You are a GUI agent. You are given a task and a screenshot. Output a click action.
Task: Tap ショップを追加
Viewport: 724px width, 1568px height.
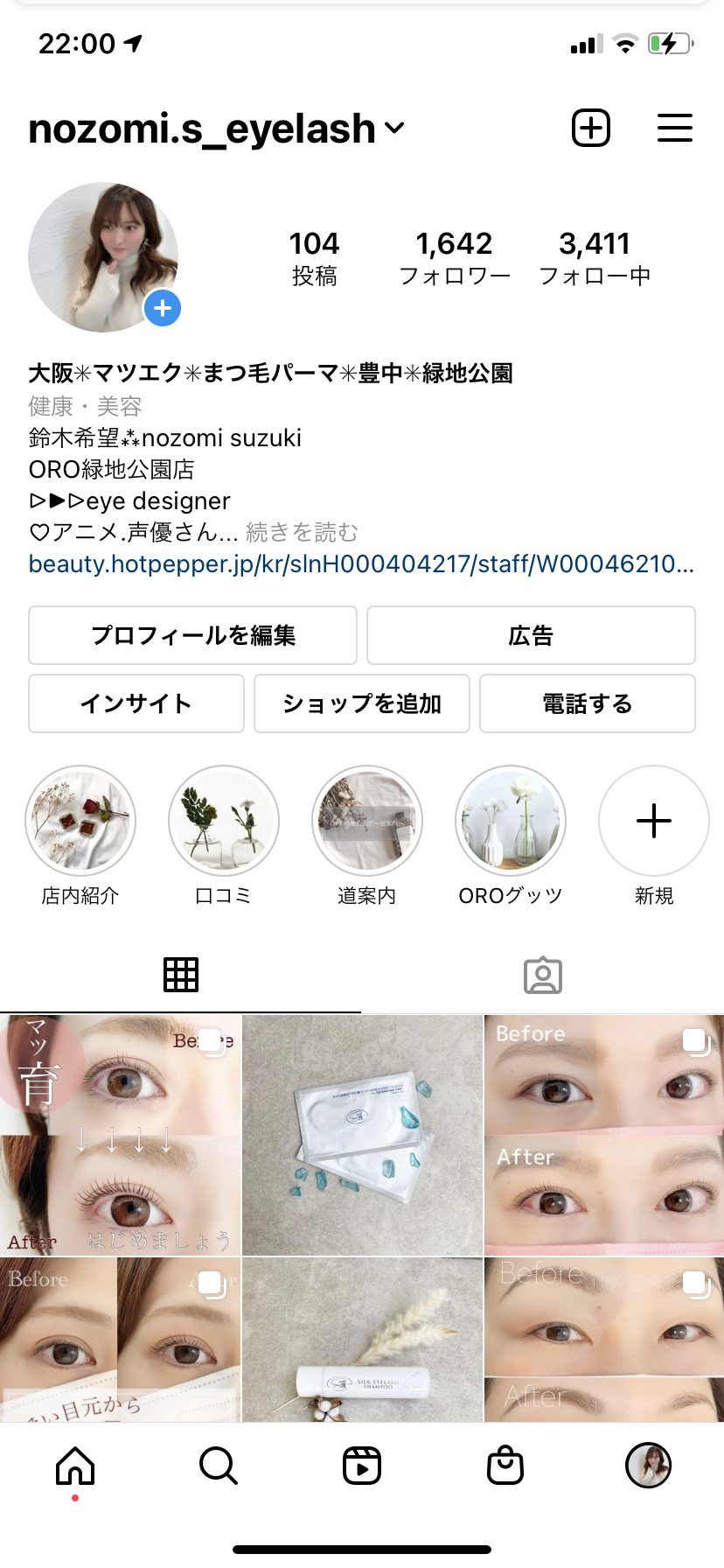[362, 703]
